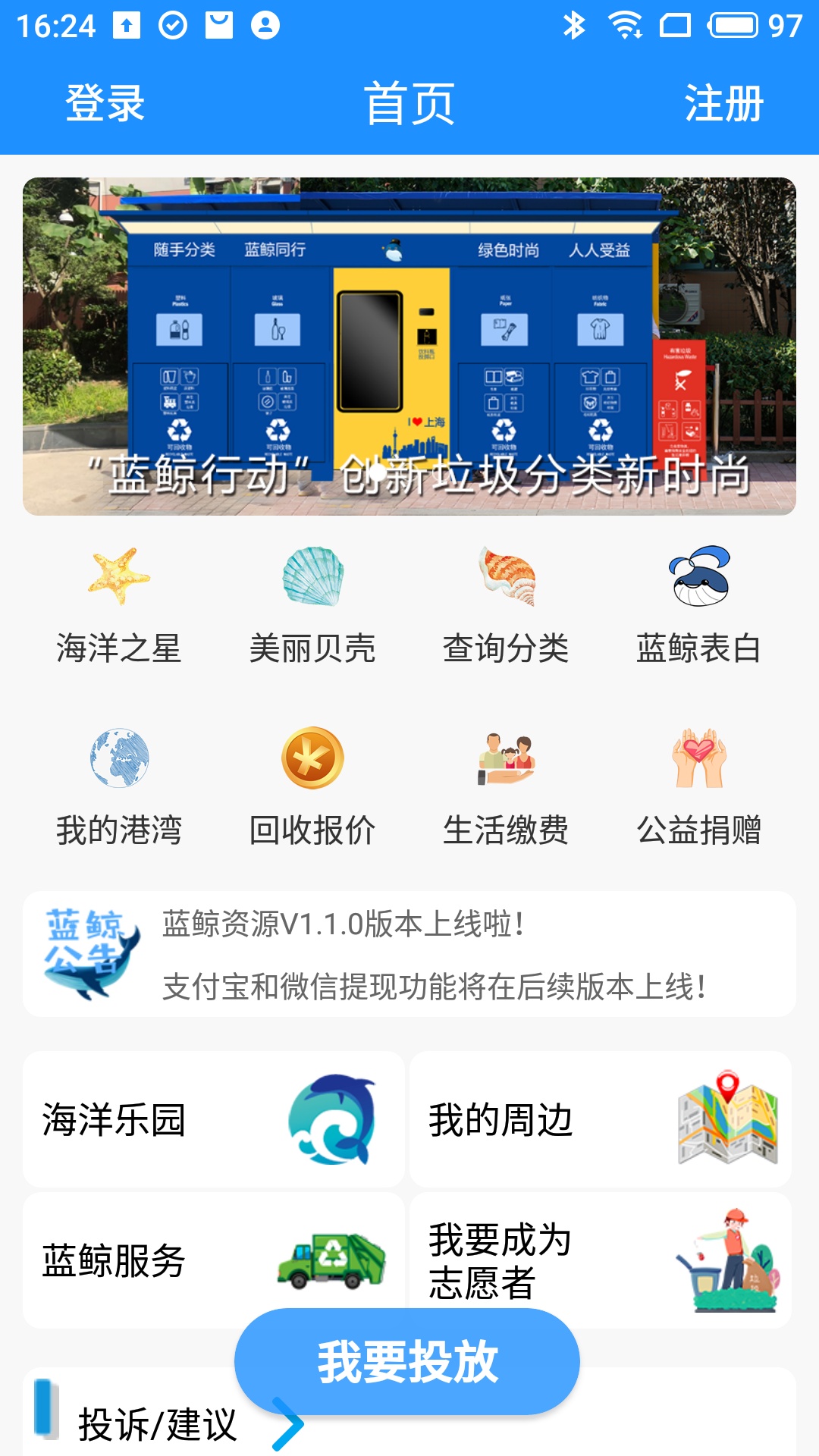Tap the 我要投放 button
Image resolution: width=819 pixels, height=1456 pixels.
pos(407,1361)
